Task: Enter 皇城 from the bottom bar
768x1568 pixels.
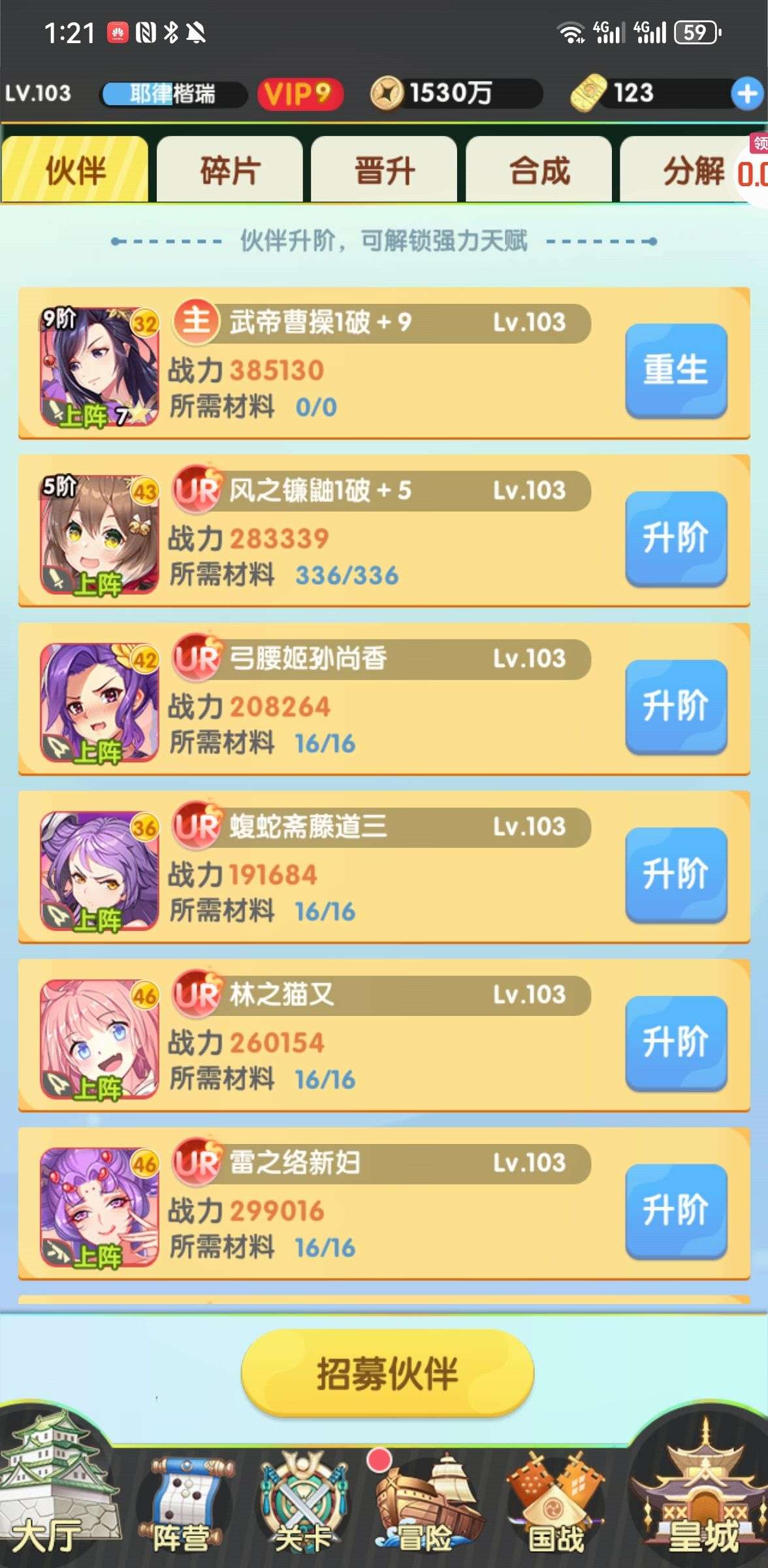Action: (702, 1503)
